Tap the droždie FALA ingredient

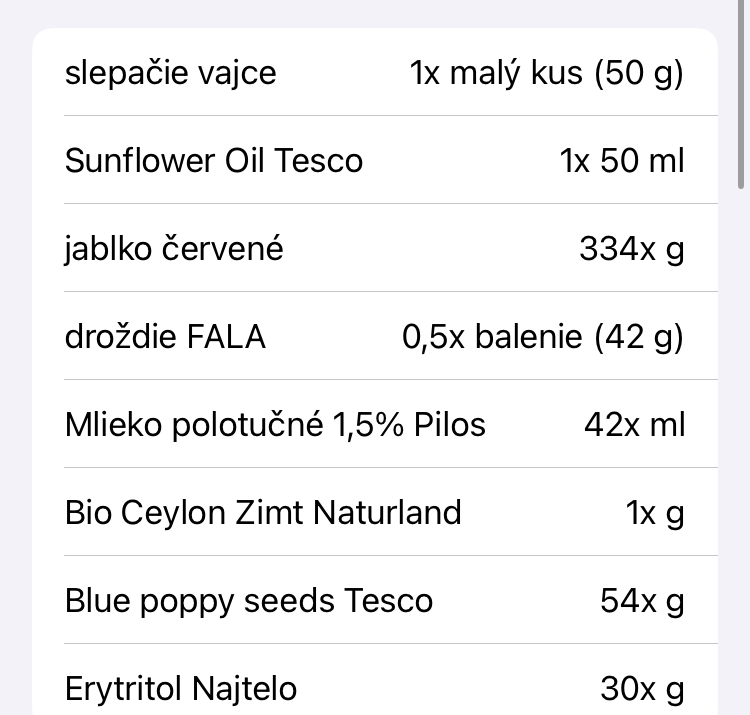coord(375,337)
